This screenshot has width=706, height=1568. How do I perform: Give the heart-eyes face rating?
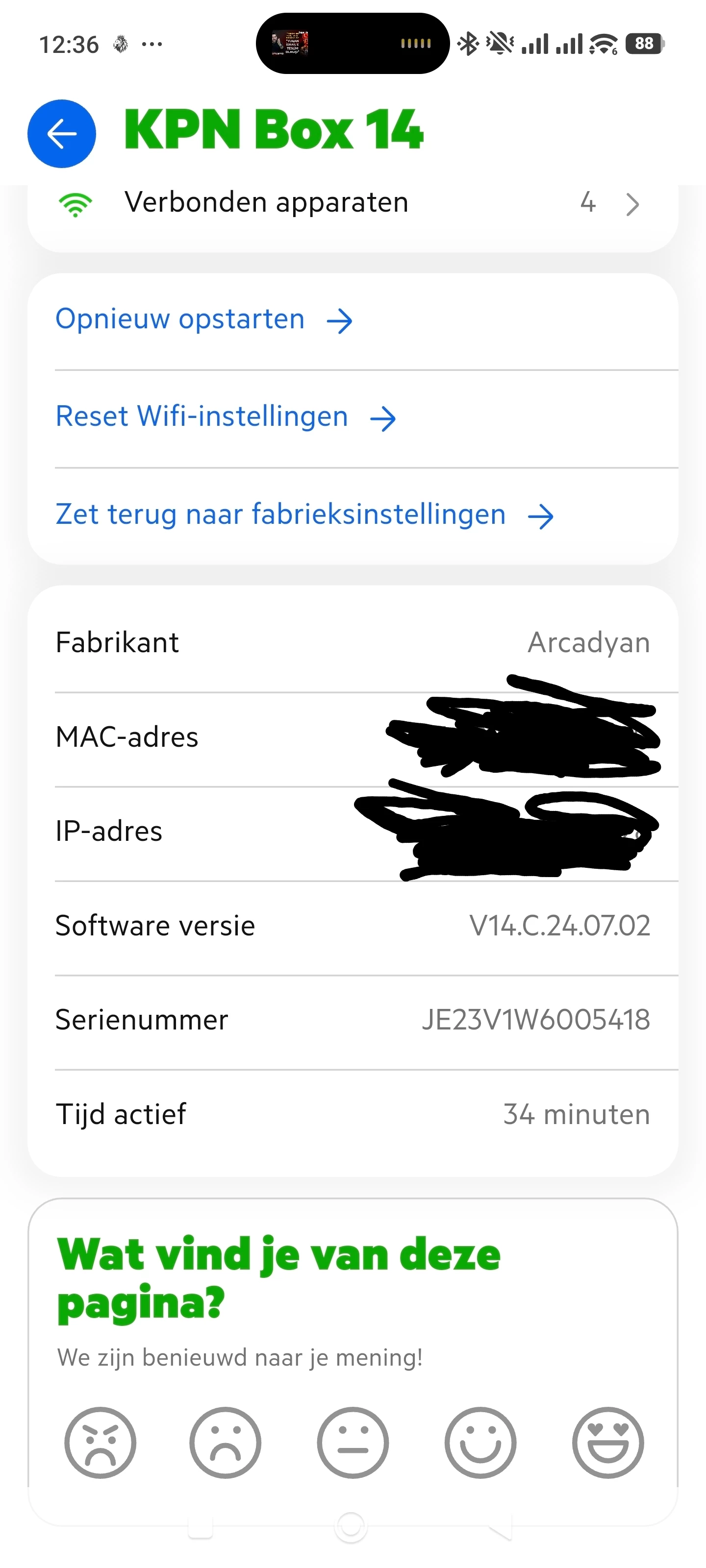click(x=607, y=1442)
